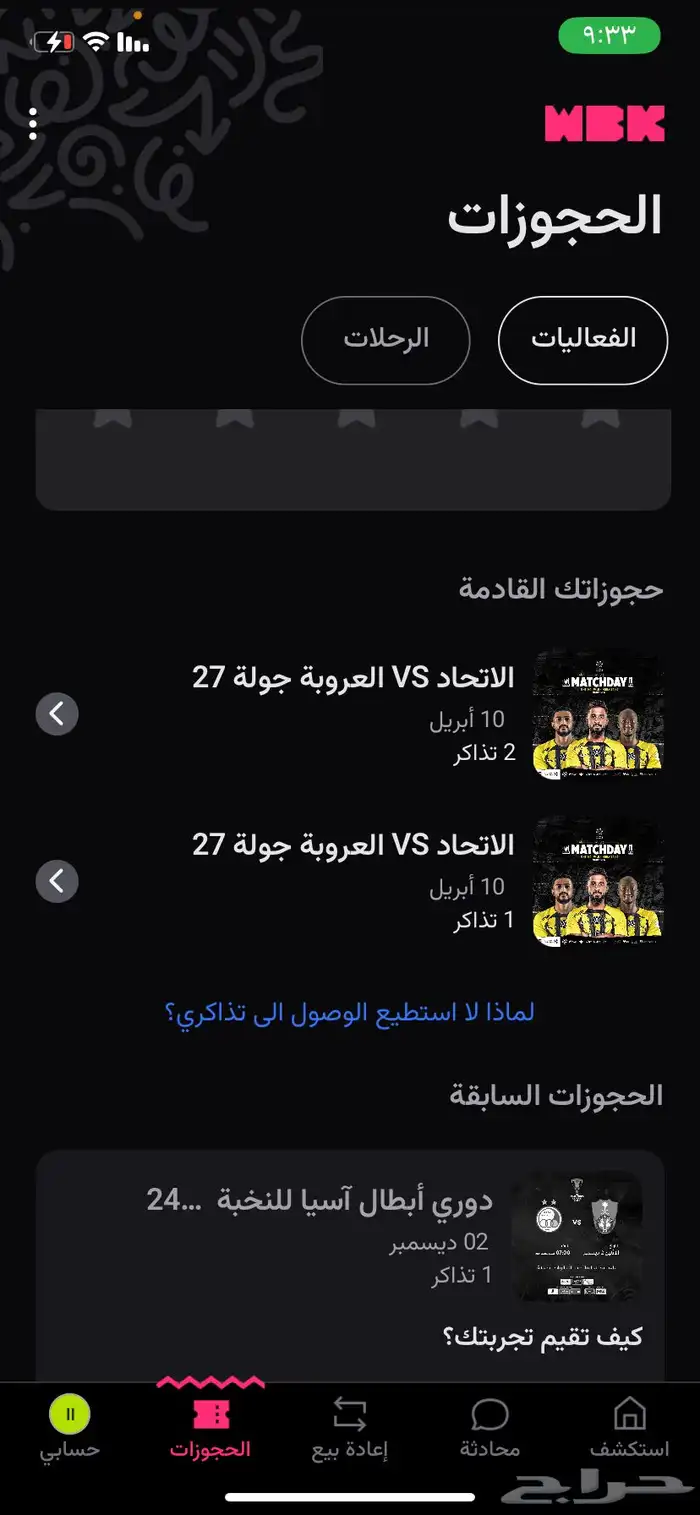700x1515 pixels.
Task: Open the Al-Ittihad booking with 1 ticket
Action: click(x=350, y=882)
